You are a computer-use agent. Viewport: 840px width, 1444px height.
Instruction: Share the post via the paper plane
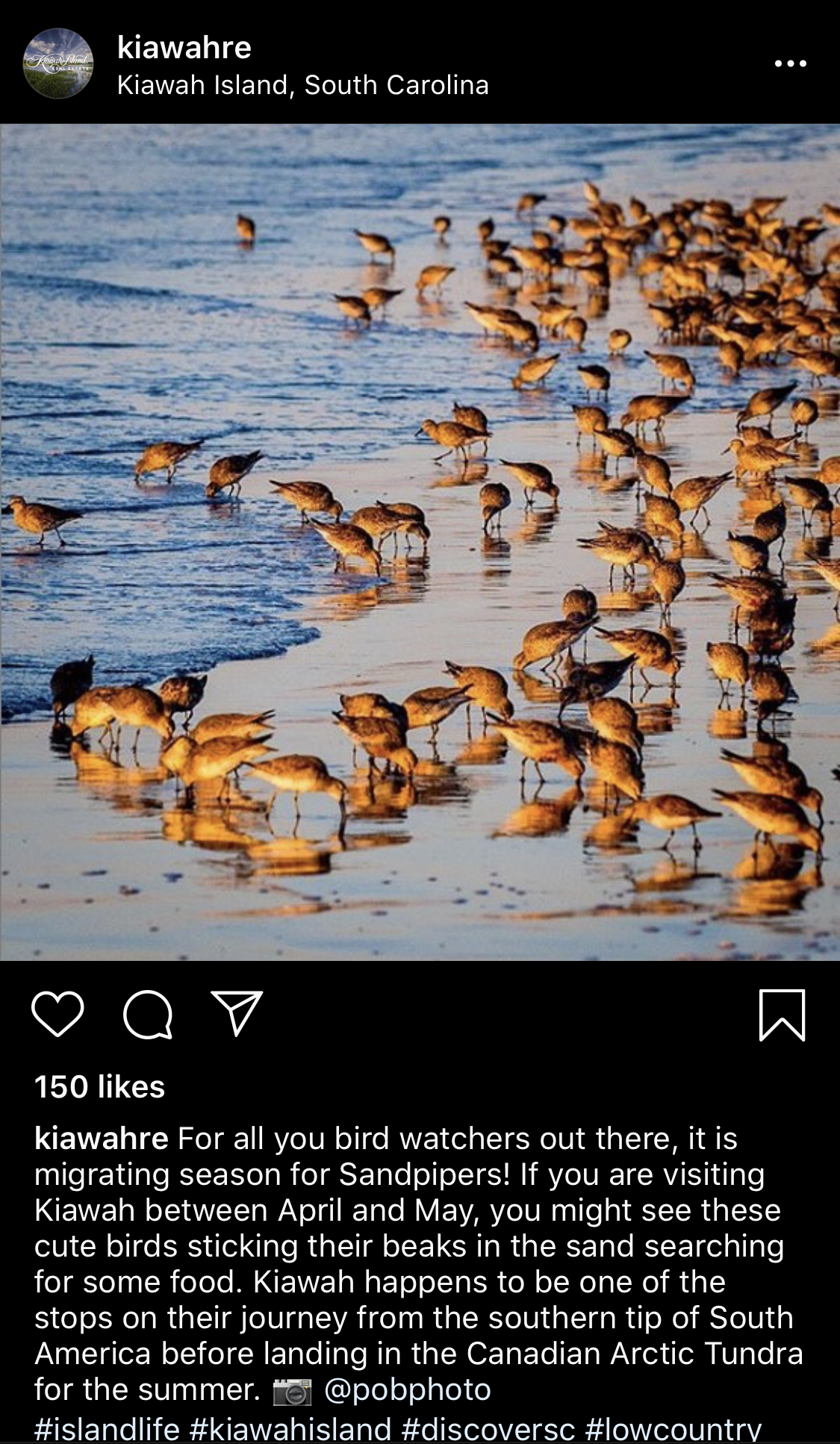click(x=237, y=1012)
